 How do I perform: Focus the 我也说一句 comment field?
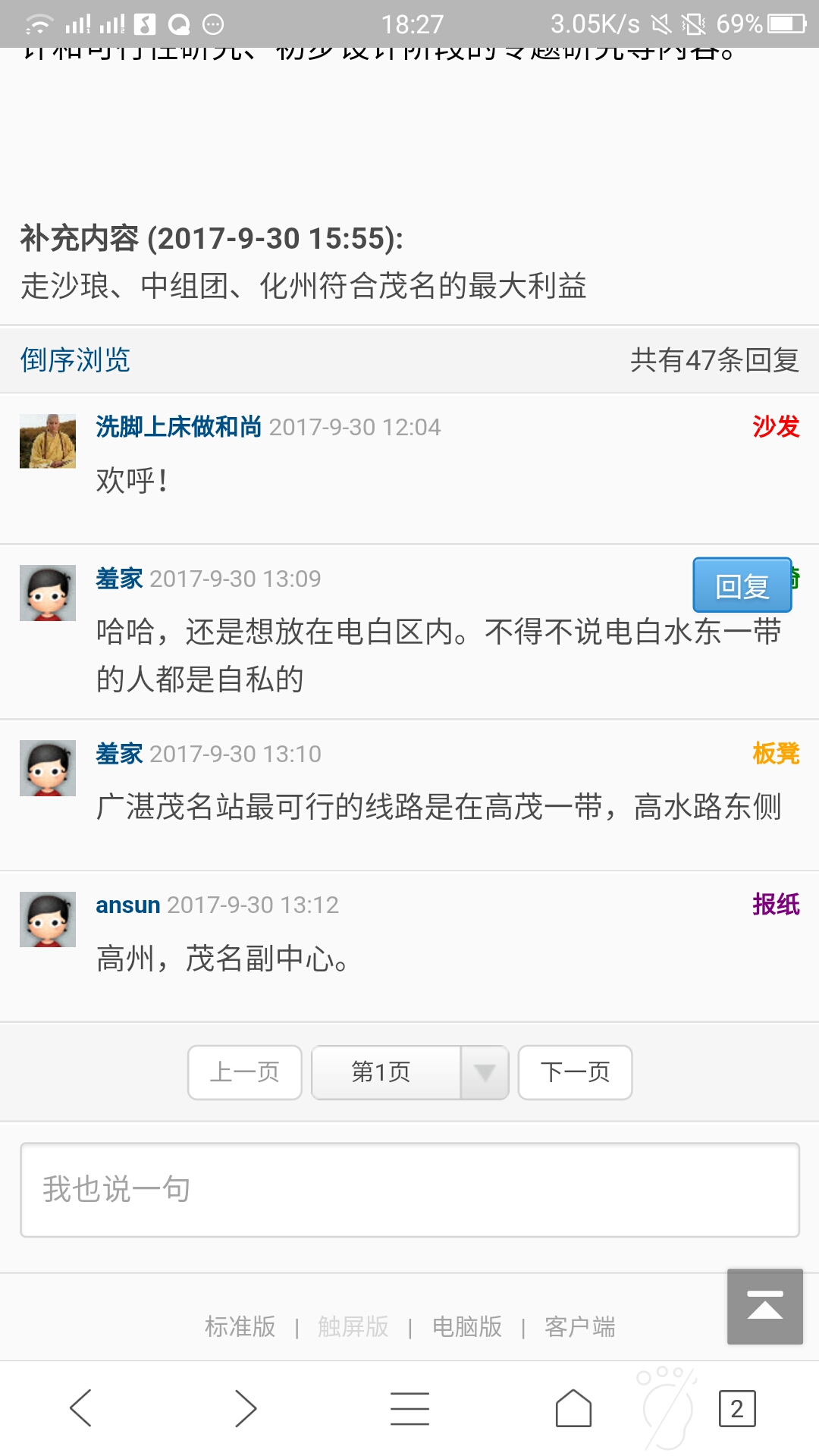tap(409, 1190)
